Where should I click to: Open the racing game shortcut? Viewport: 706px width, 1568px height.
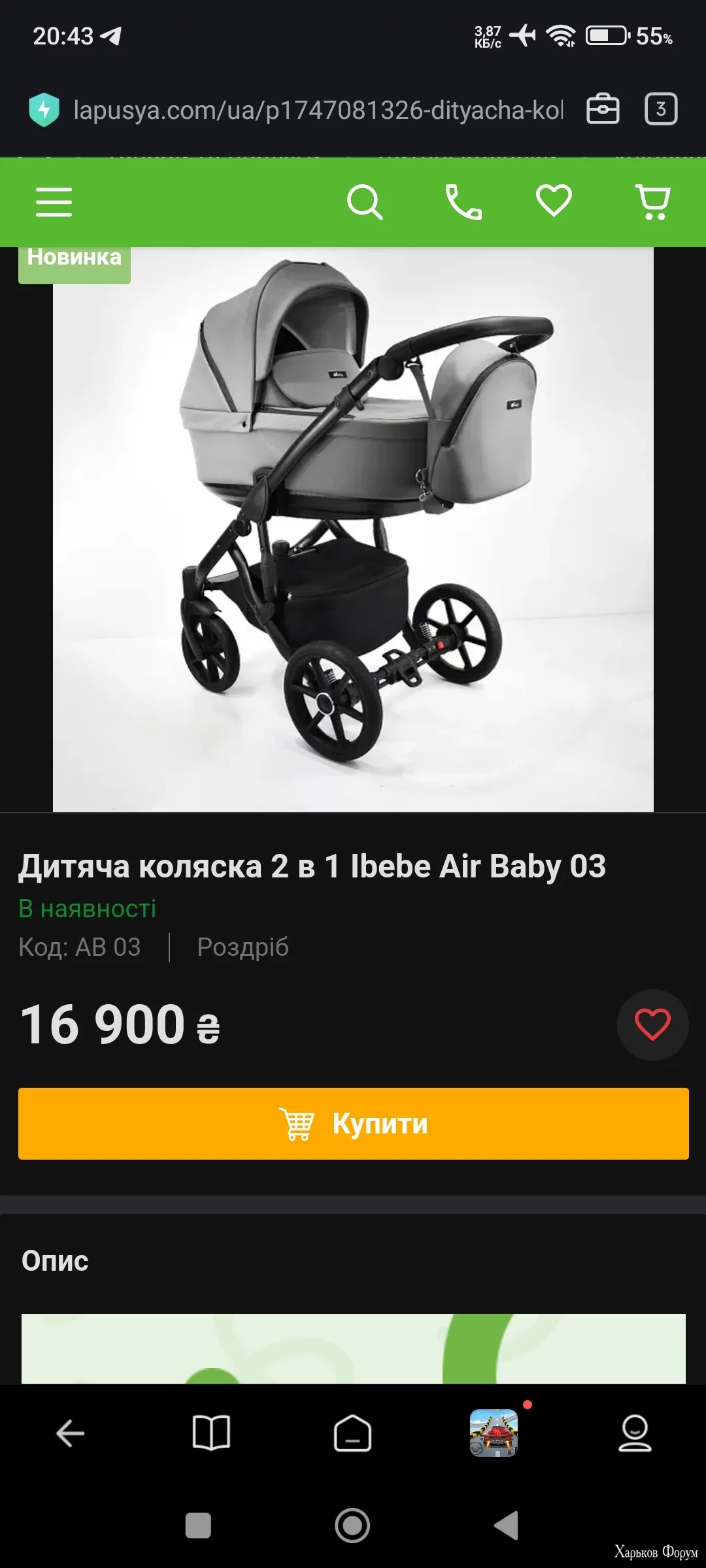(x=494, y=1433)
